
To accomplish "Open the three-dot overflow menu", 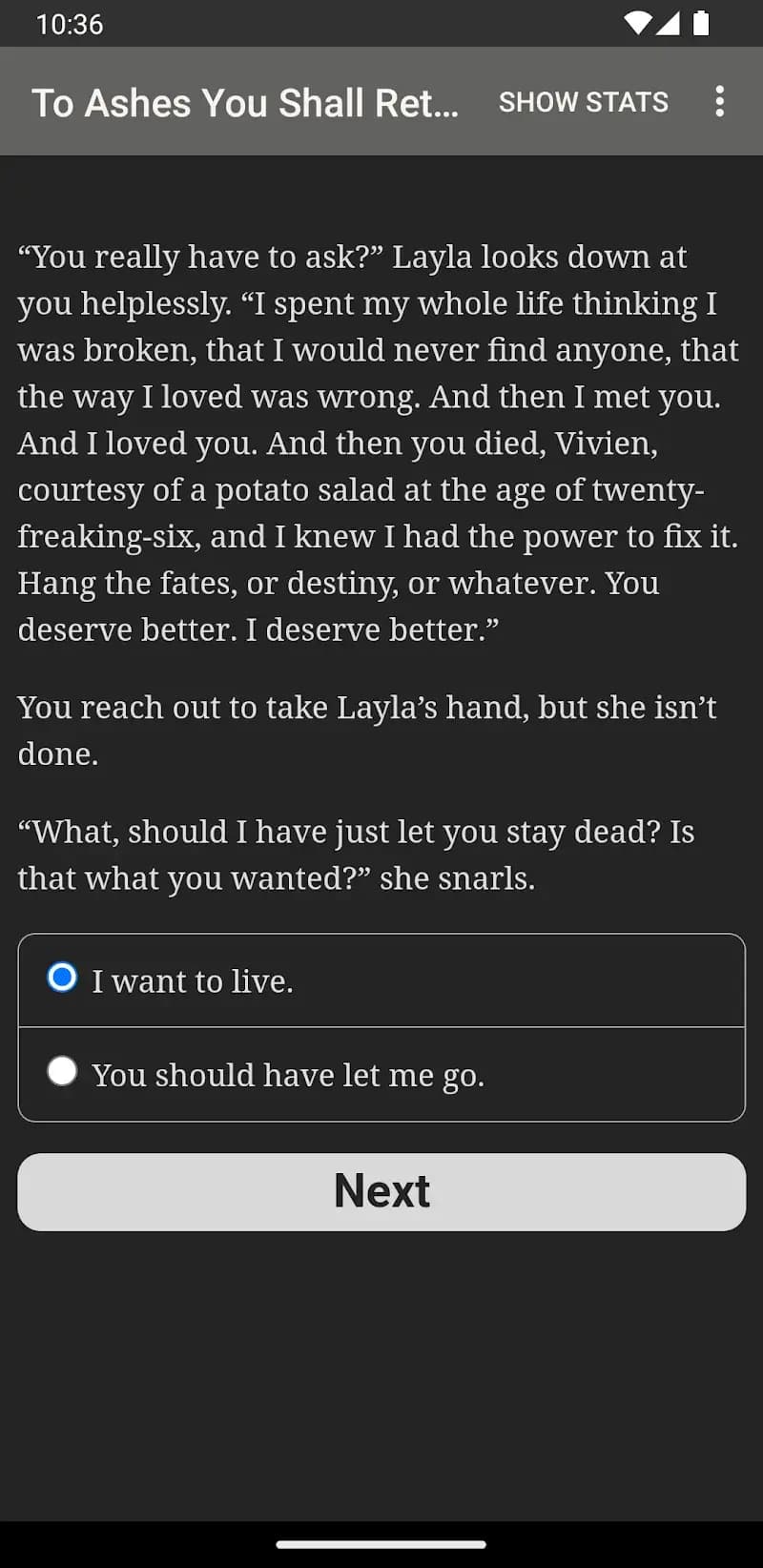I will tap(719, 102).
